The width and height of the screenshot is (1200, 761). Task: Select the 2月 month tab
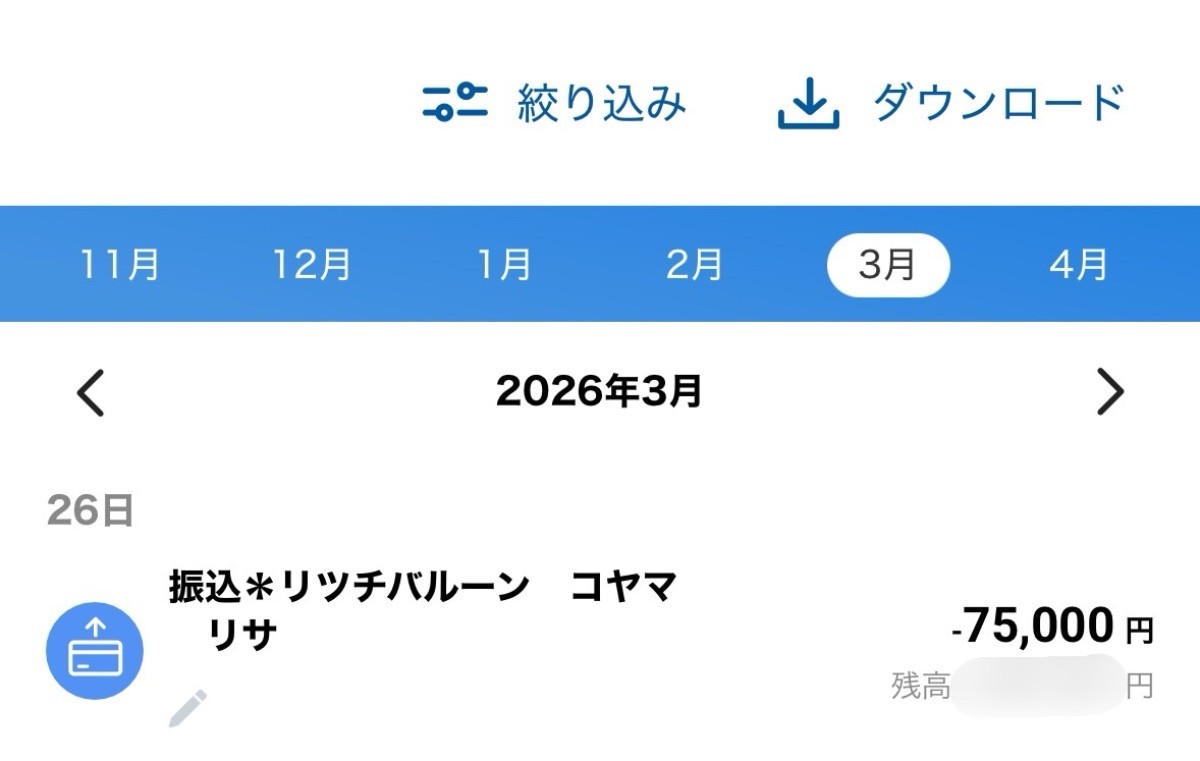coord(695,265)
